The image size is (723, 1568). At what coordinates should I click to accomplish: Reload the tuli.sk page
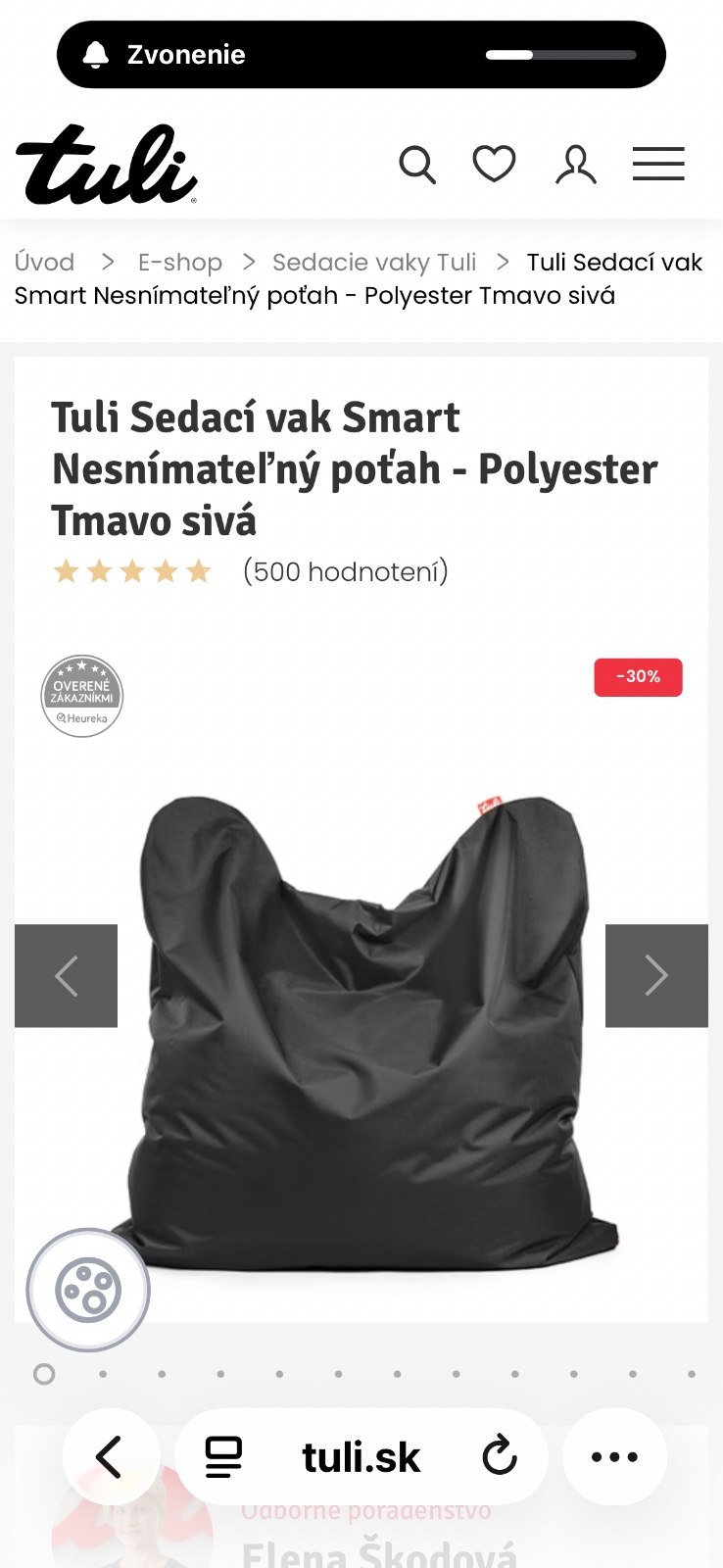coord(500,1457)
